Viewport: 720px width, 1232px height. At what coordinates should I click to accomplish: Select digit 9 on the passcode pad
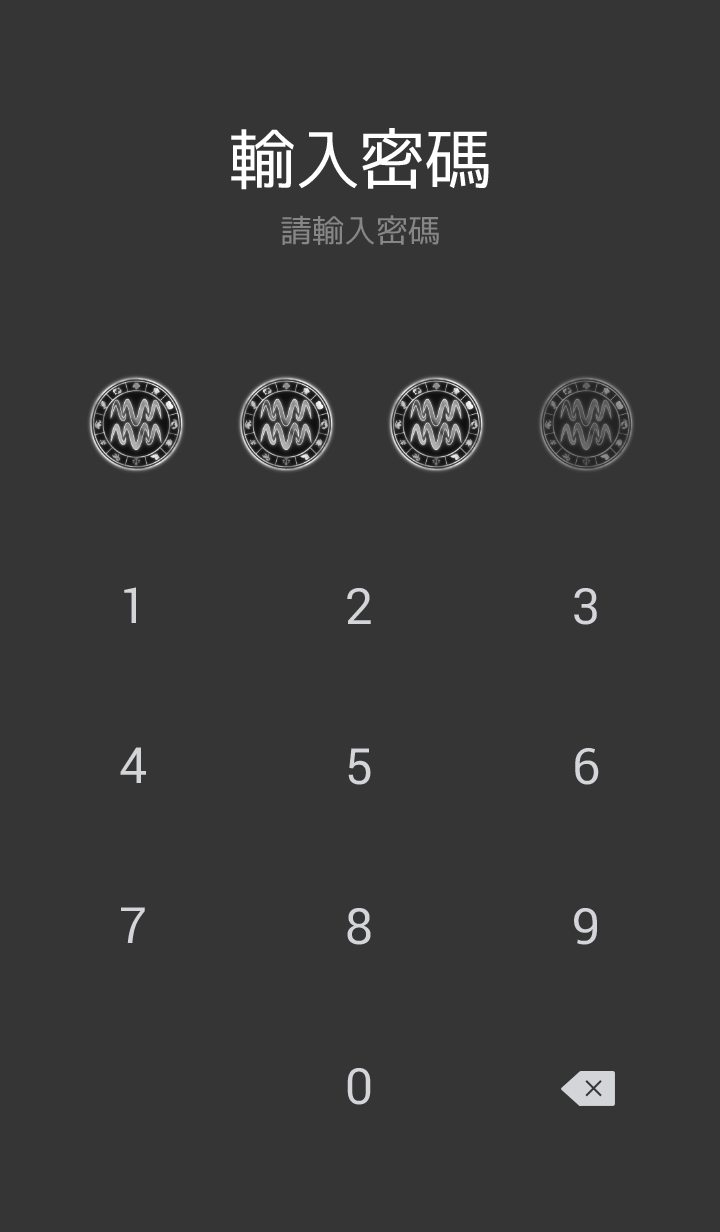click(586, 927)
